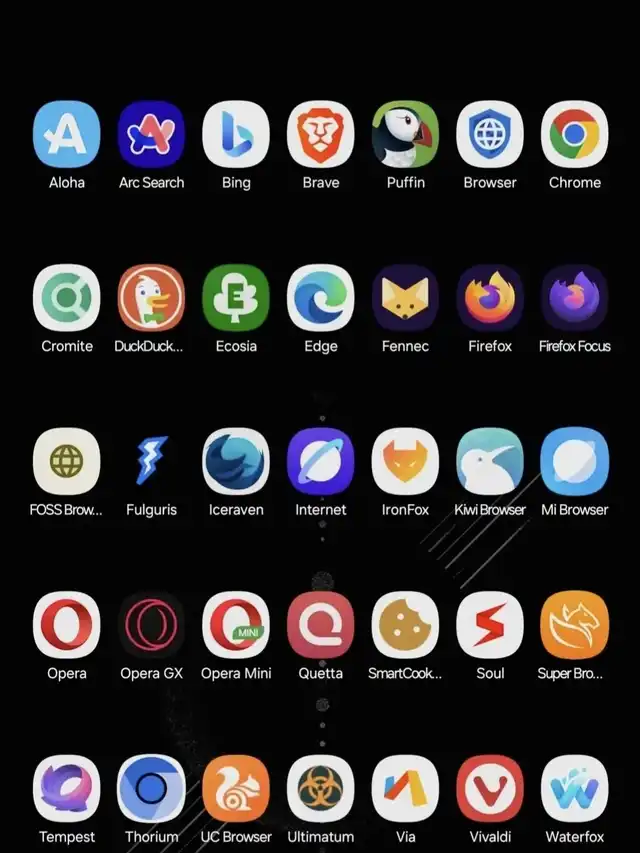Image resolution: width=640 pixels, height=853 pixels.
Task: Open the Aloha browser app
Action: (67, 135)
